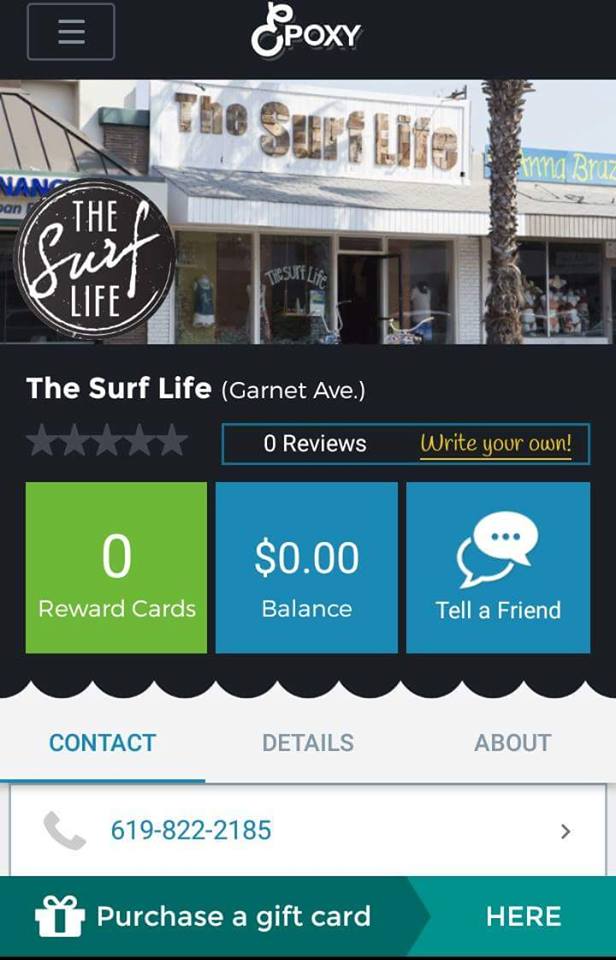The width and height of the screenshot is (616, 960).
Task: Switch to the About tab
Action: coord(512,743)
